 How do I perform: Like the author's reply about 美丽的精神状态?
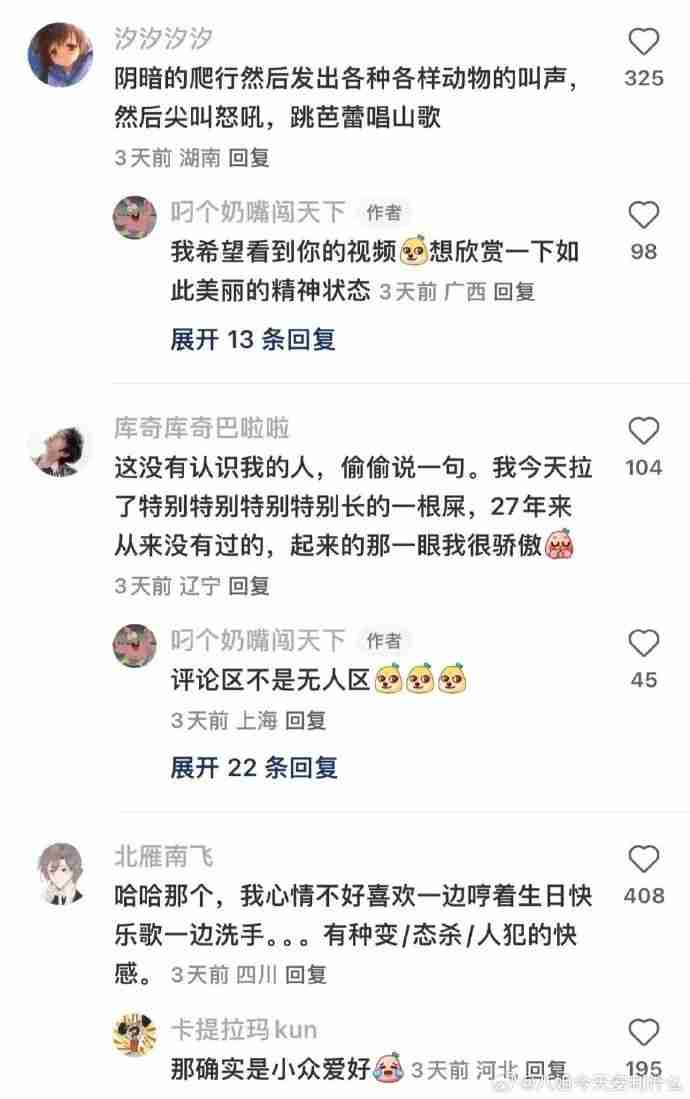click(x=644, y=215)
